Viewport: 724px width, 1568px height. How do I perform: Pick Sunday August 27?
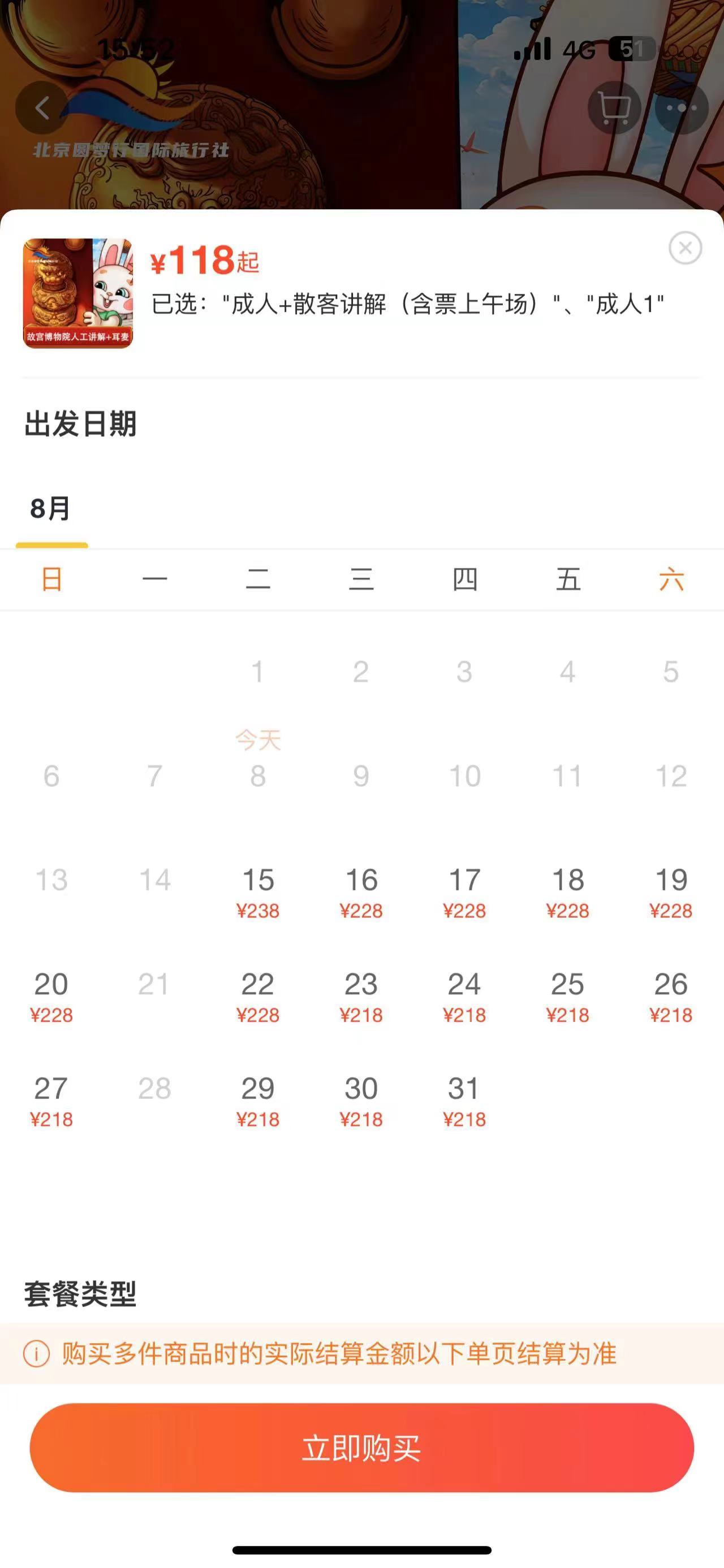51,1100
